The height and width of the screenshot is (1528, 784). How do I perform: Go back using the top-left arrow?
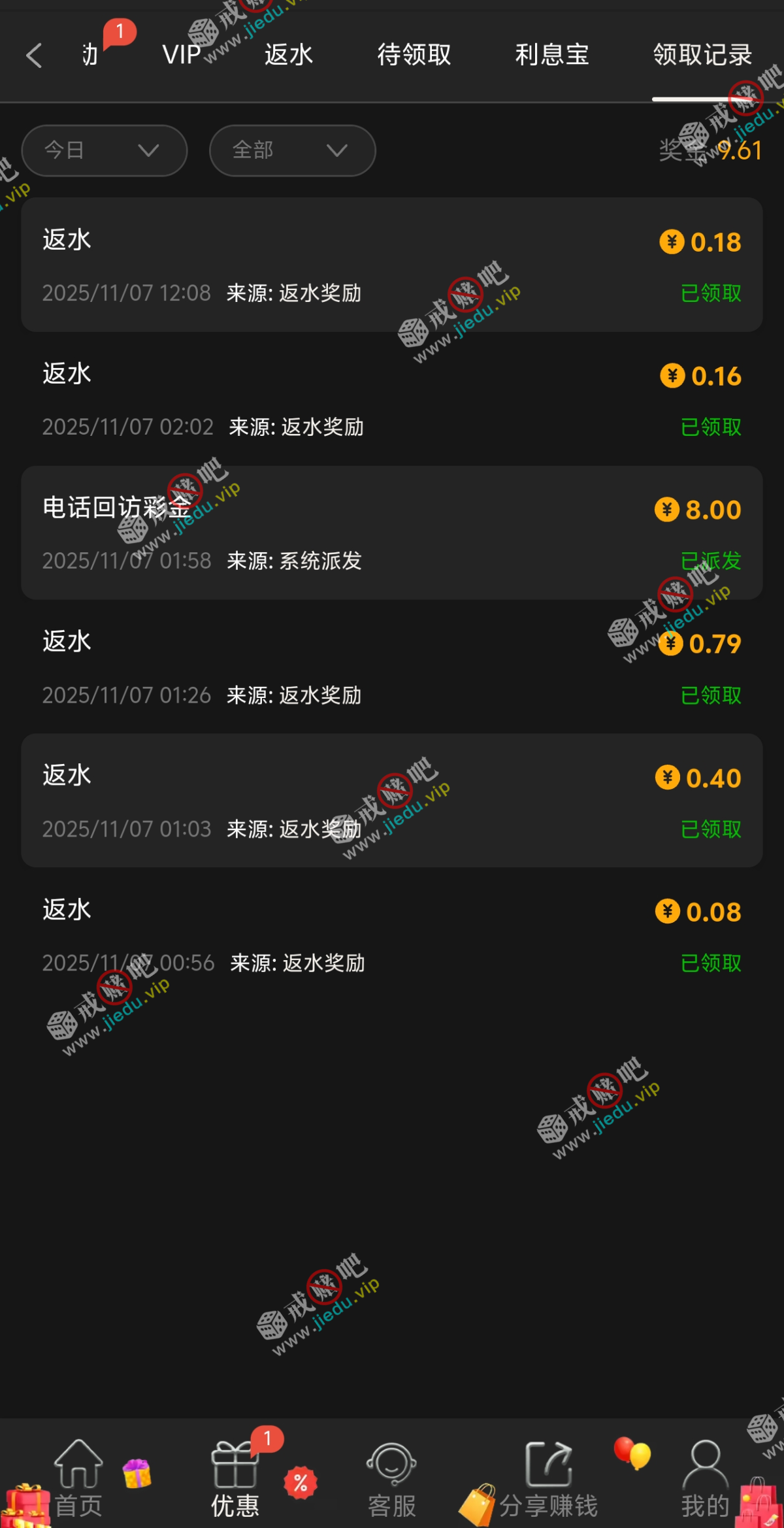click(34, 56)
